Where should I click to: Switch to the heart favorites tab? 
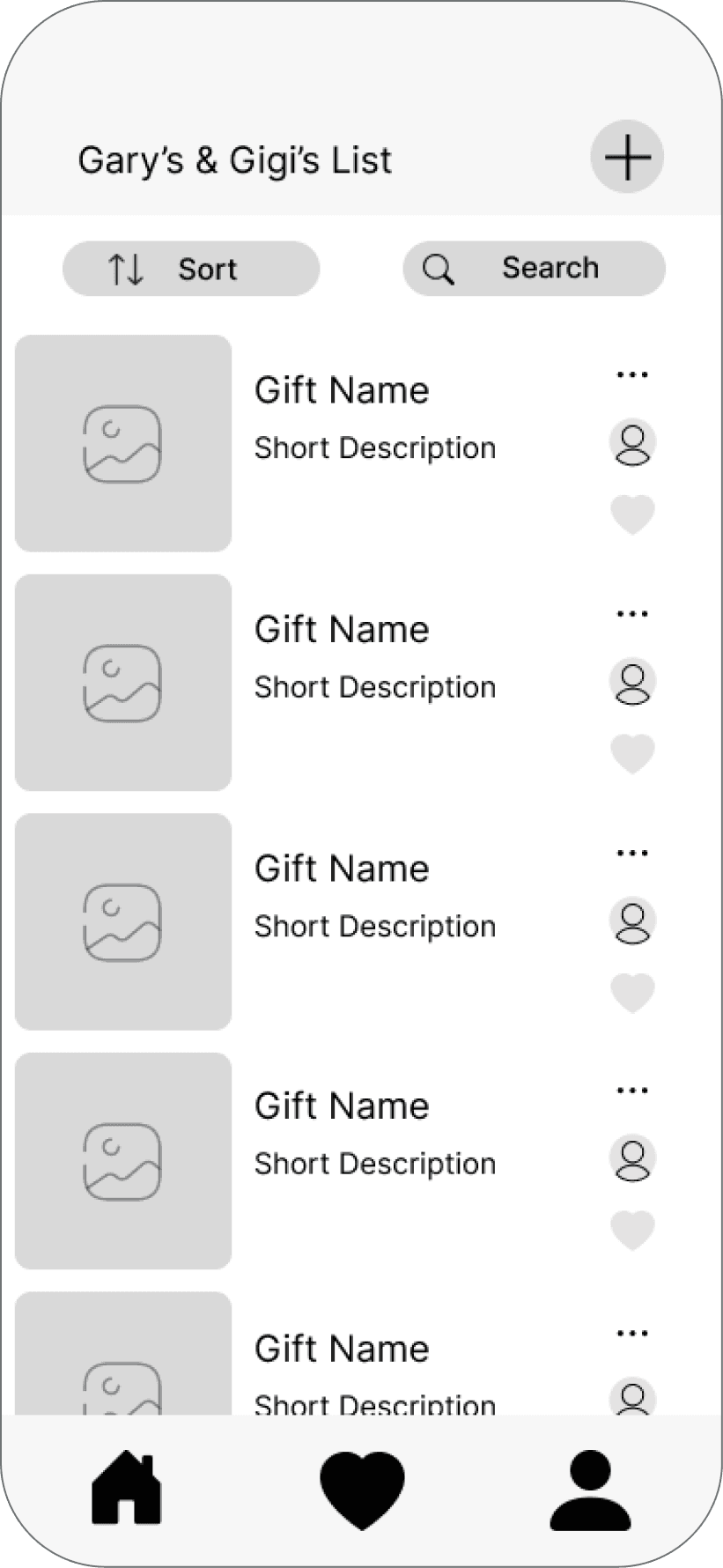coord(362,1490)
